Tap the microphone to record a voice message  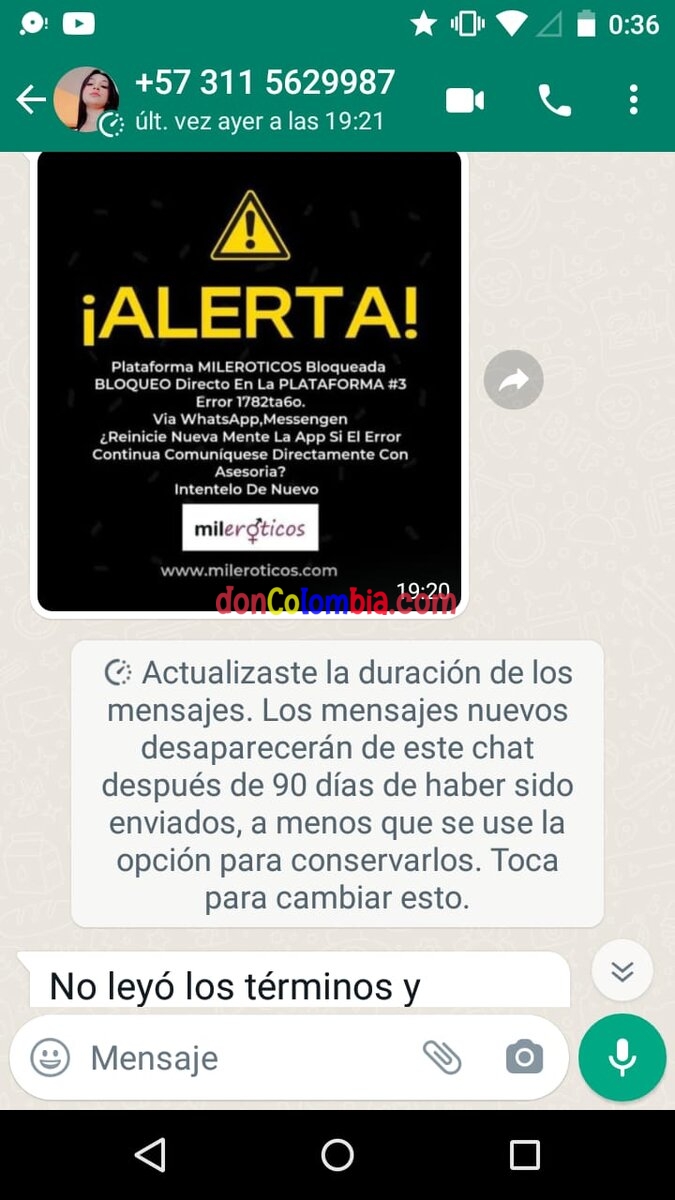pos(622,1057)
